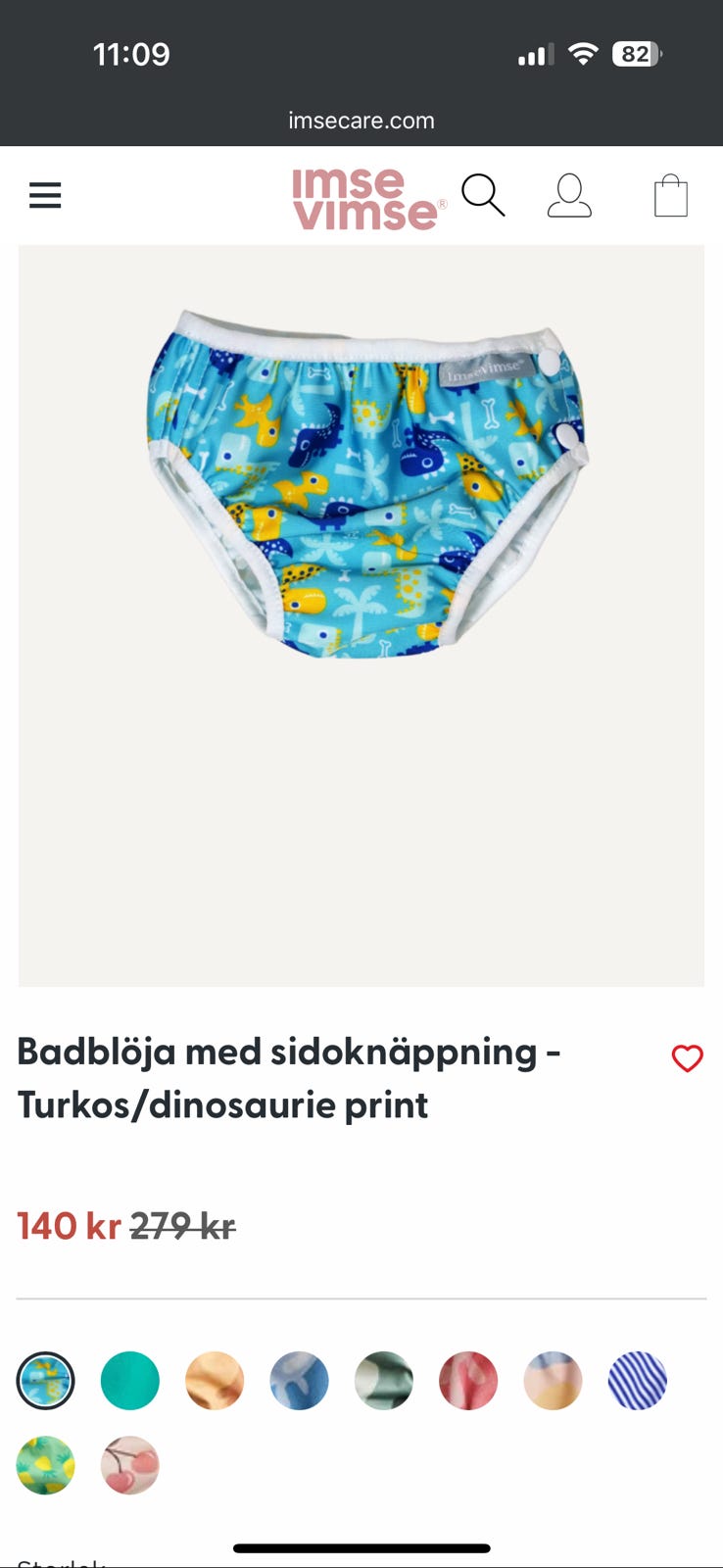Select the currently active dinosaur print swatch

tap(45, 1380)
